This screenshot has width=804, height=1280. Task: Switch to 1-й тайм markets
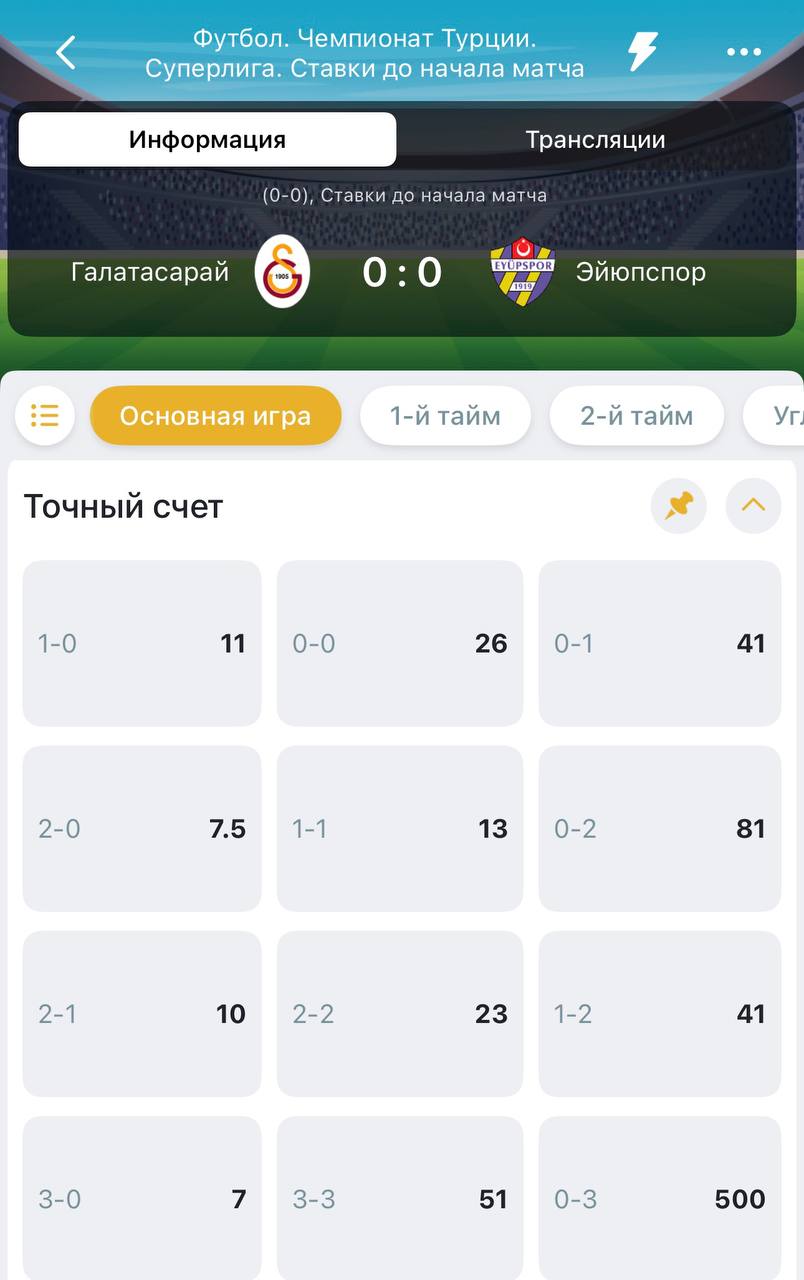[x=445, y=416]
